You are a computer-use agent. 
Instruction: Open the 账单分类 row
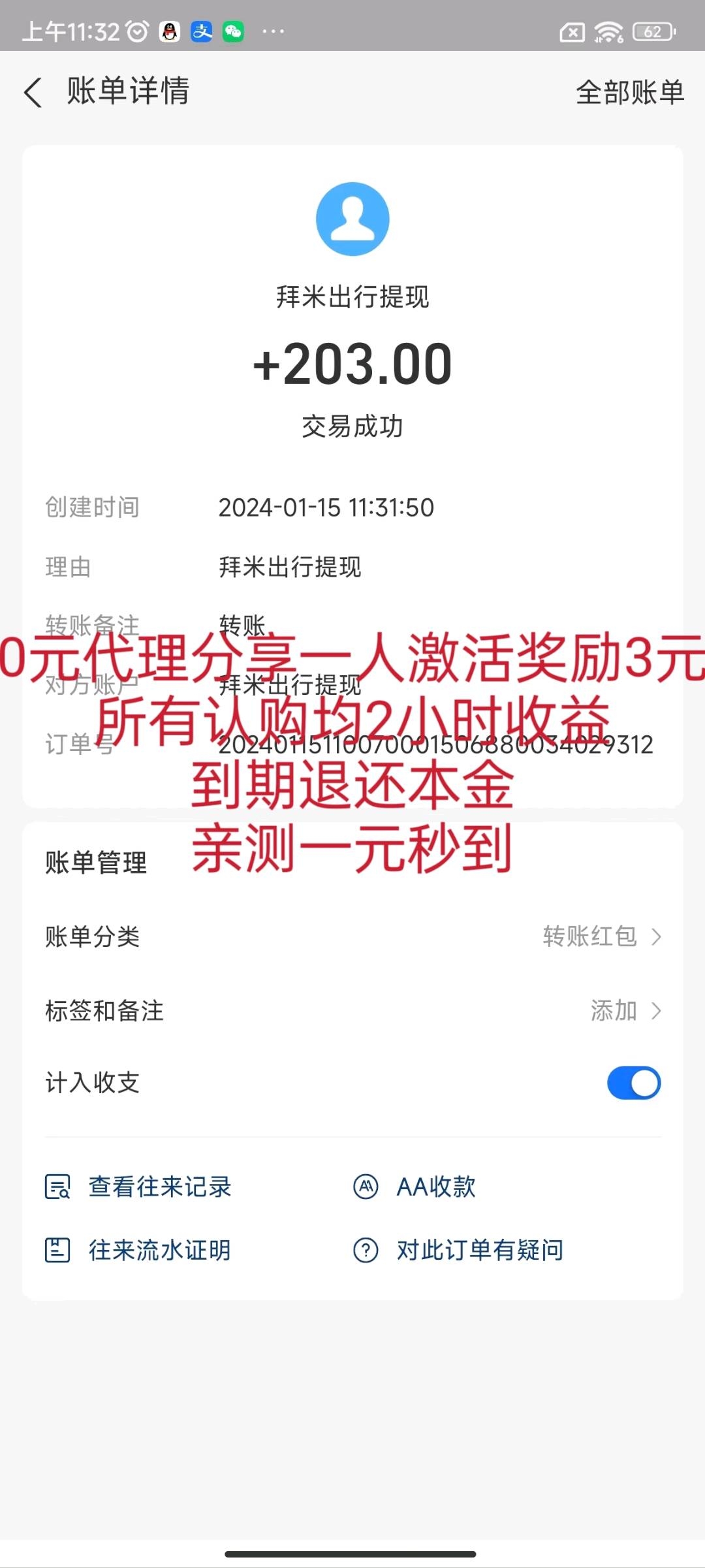(352, 936)
